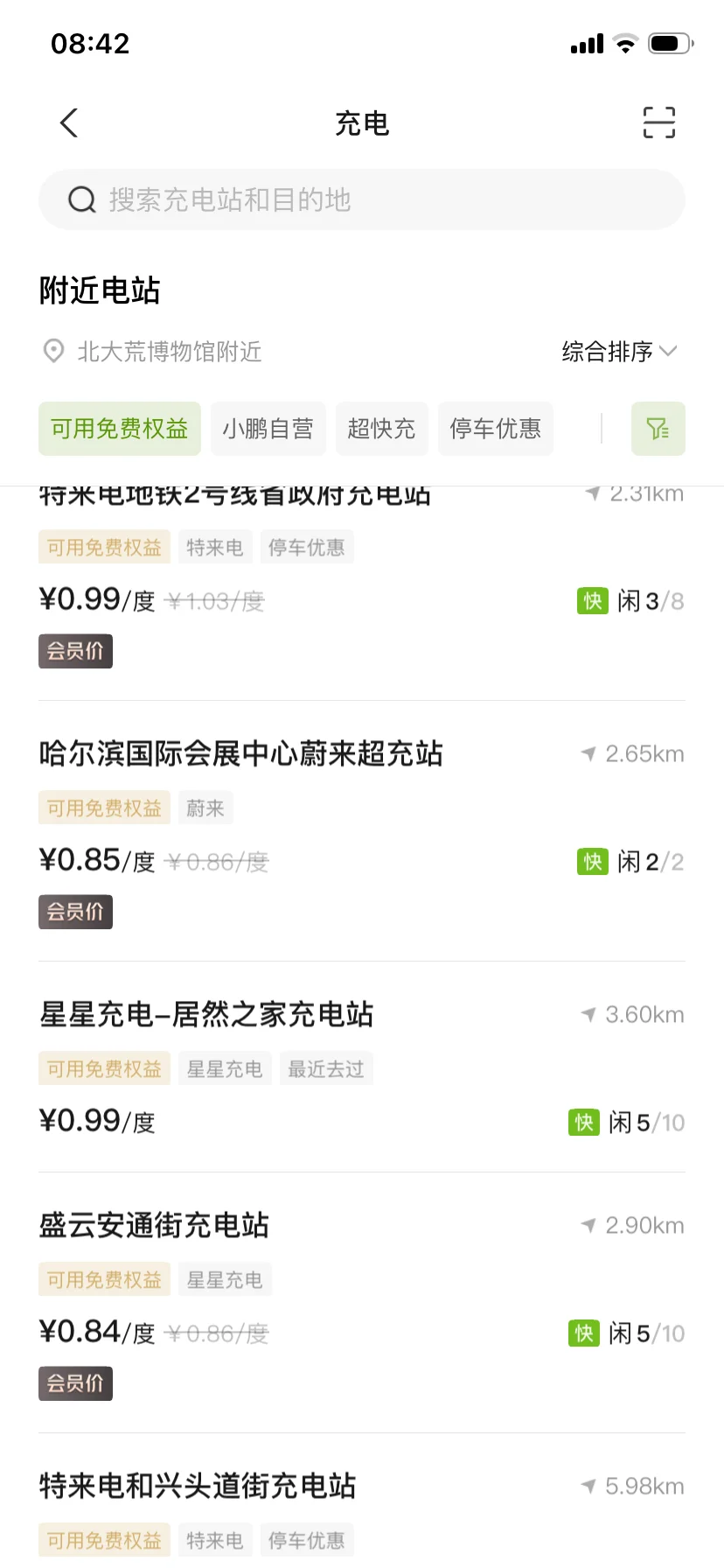Select the 停车优惠 filter chip

pos(496,429)
